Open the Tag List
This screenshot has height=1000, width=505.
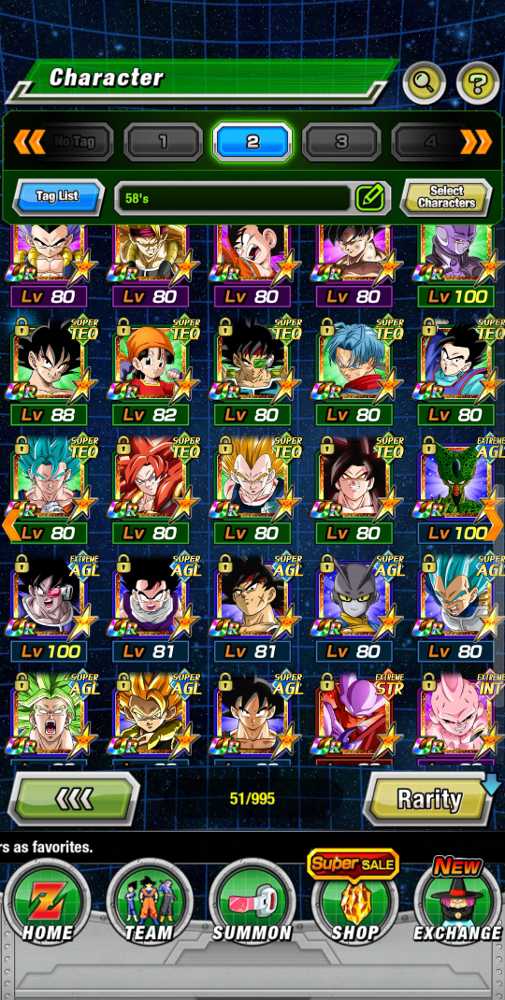[58, 197]
